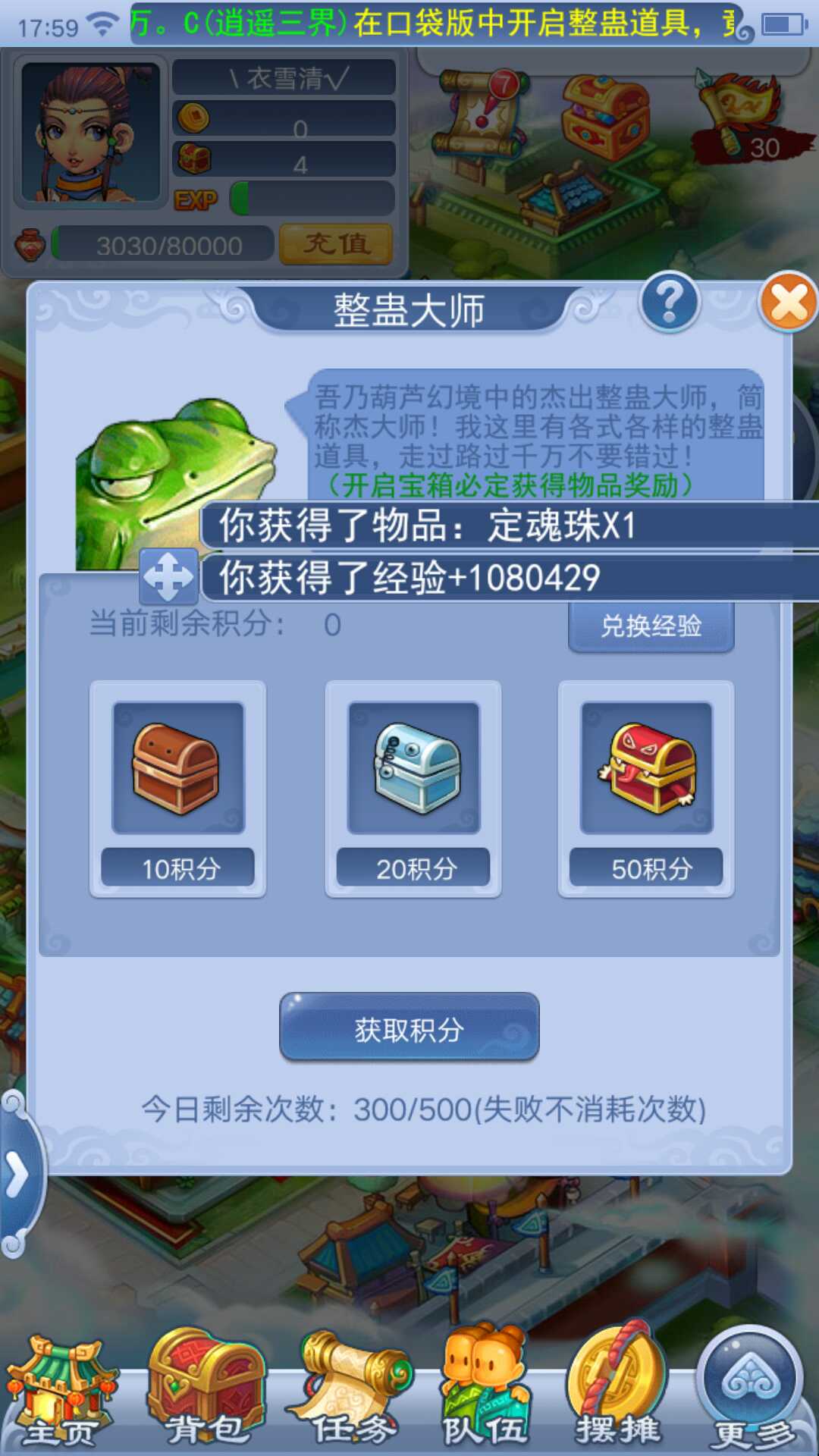819x1456 pixels.
Task: Expand the side panel arrow
Action: click(17, 1175)
